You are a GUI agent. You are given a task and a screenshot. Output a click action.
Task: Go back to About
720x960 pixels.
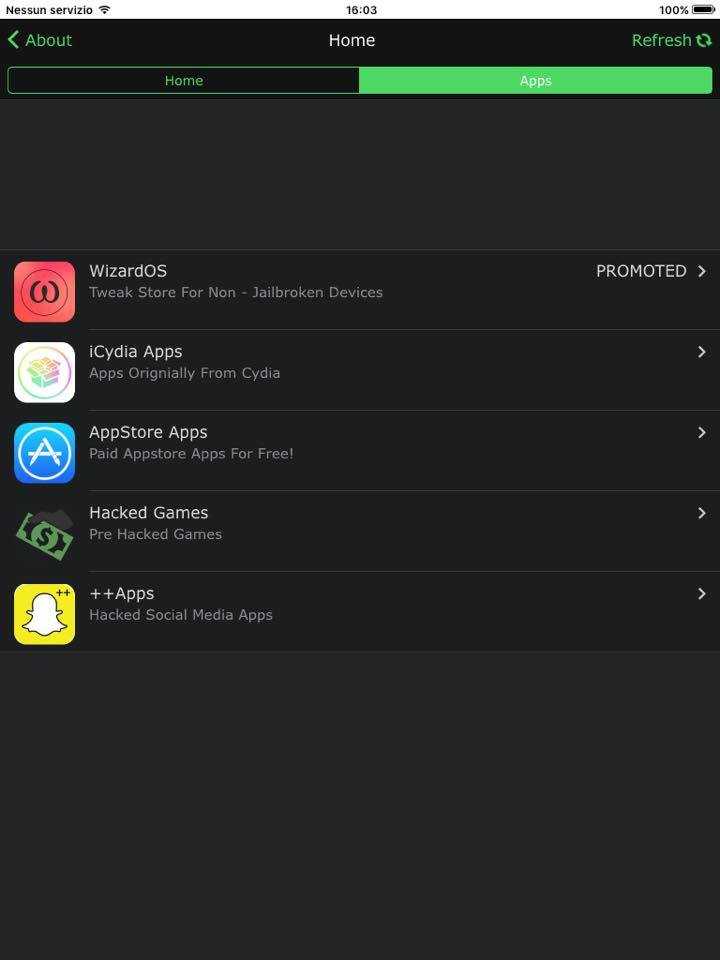(40, 40)
